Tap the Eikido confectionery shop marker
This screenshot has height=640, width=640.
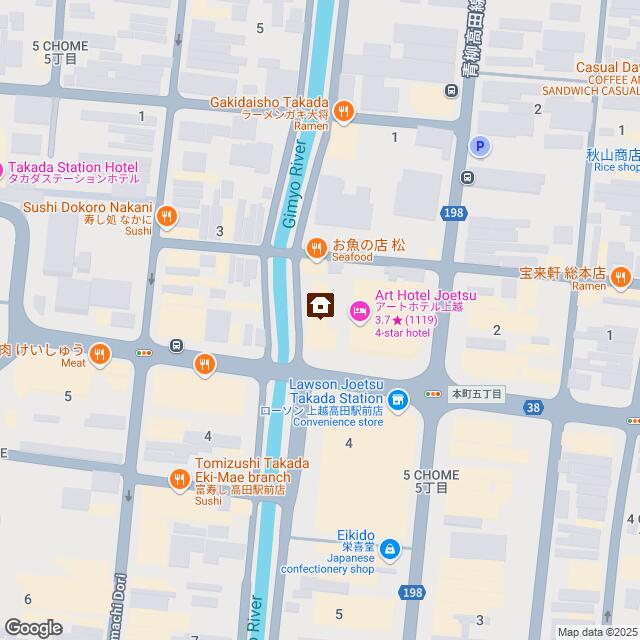click(x=390, y=549)
